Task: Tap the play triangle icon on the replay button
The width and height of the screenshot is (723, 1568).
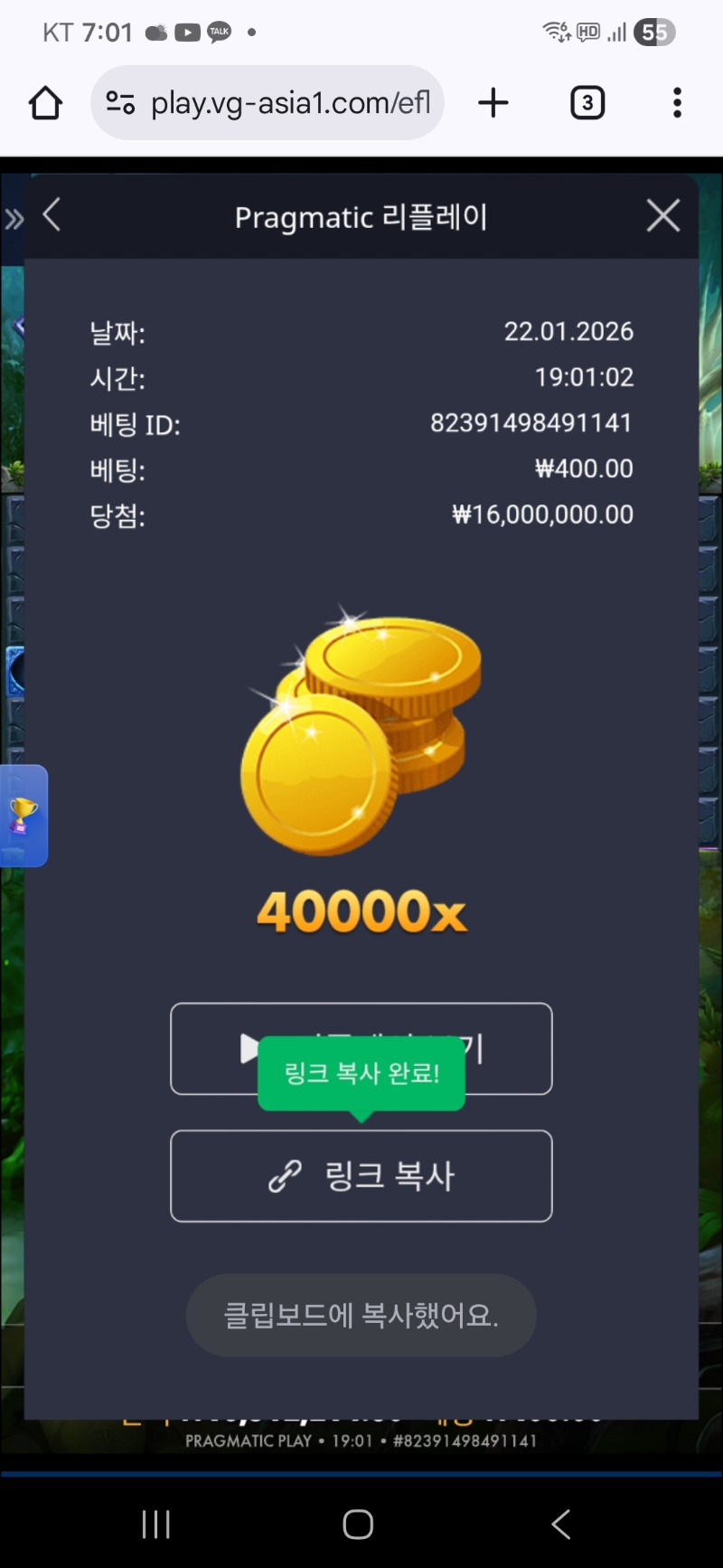Action: [249, 1048]
